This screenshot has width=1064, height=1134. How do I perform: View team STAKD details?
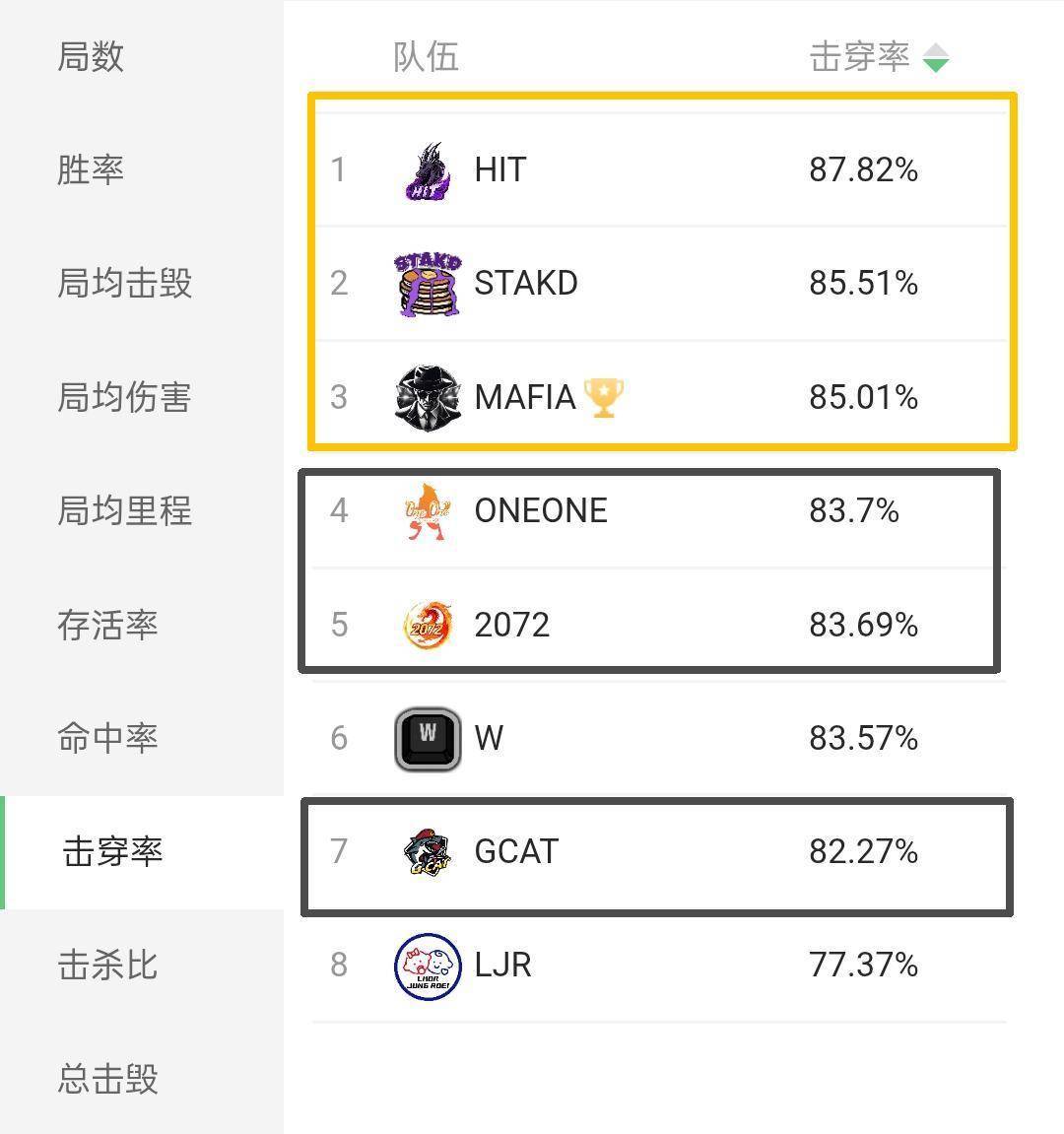click(x=525, y=284)
